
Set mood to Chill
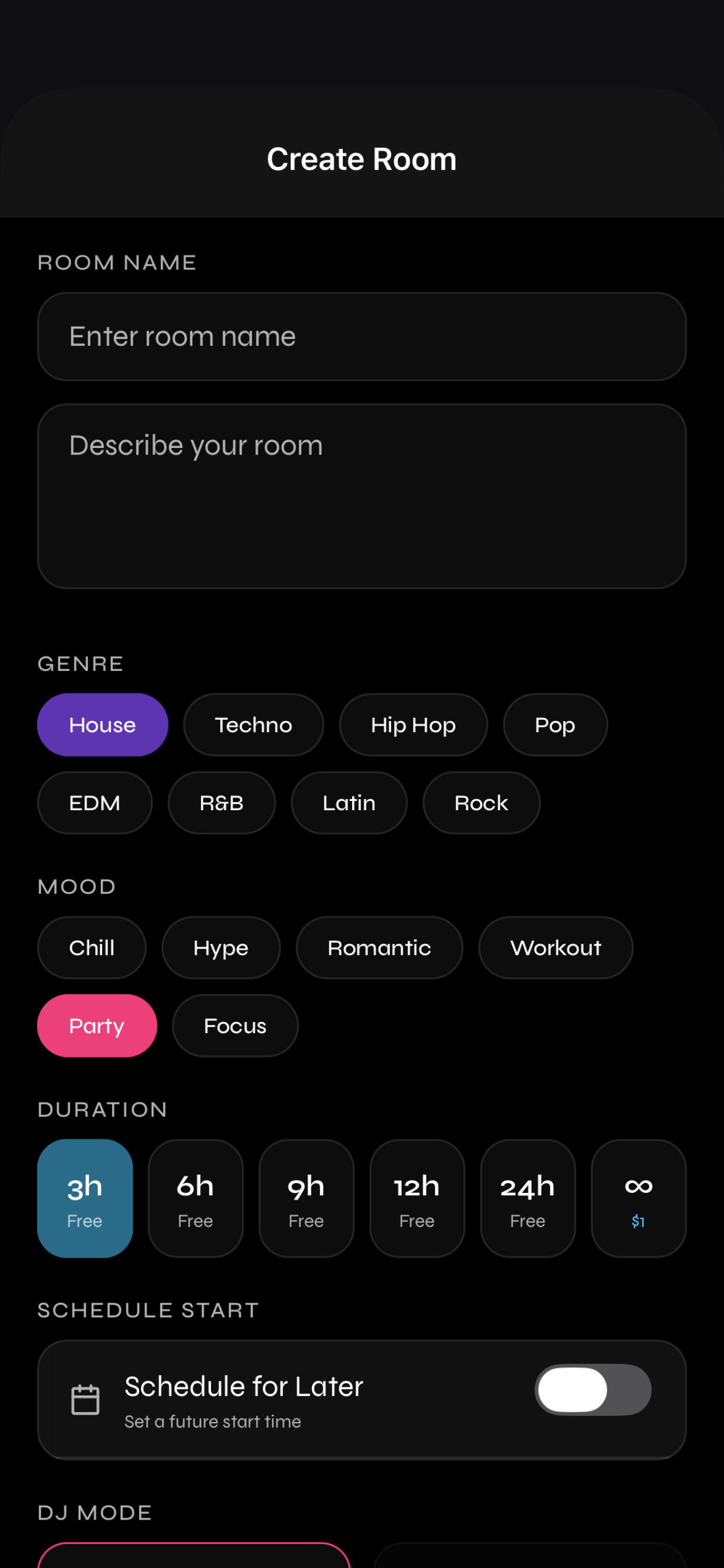tap(92, 948)
